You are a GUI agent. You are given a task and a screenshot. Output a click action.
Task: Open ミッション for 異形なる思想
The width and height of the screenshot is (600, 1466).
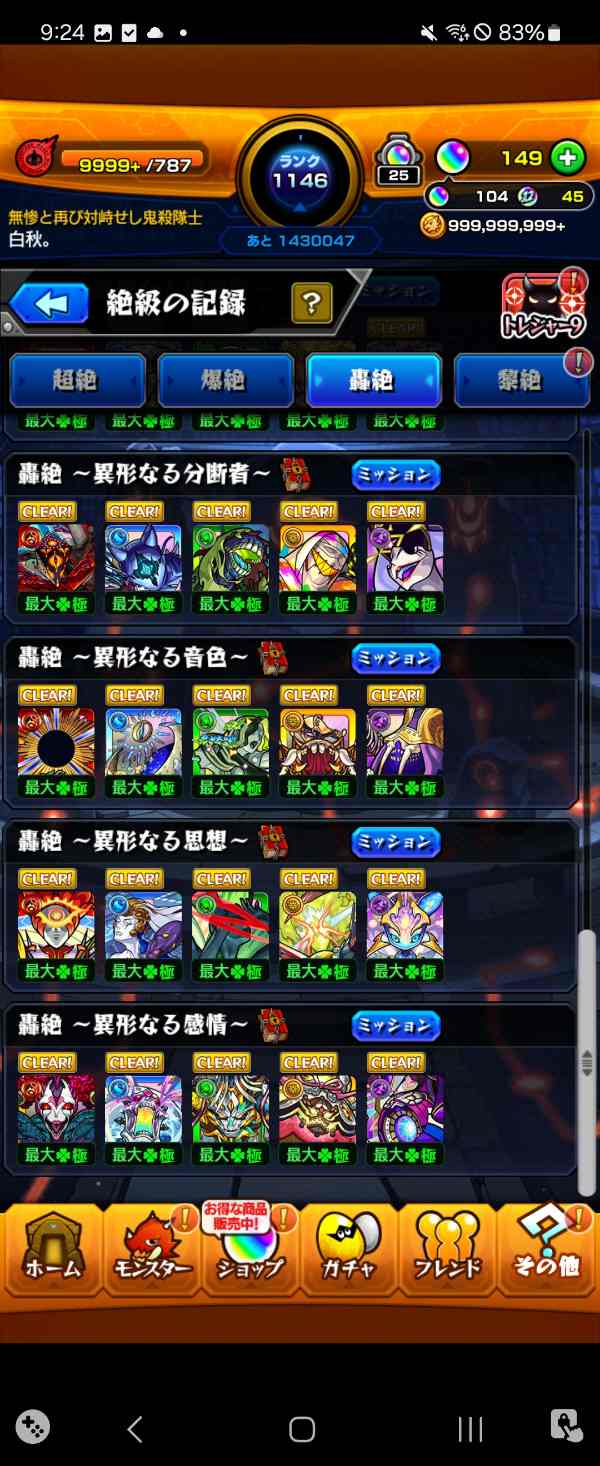point(396,842)
